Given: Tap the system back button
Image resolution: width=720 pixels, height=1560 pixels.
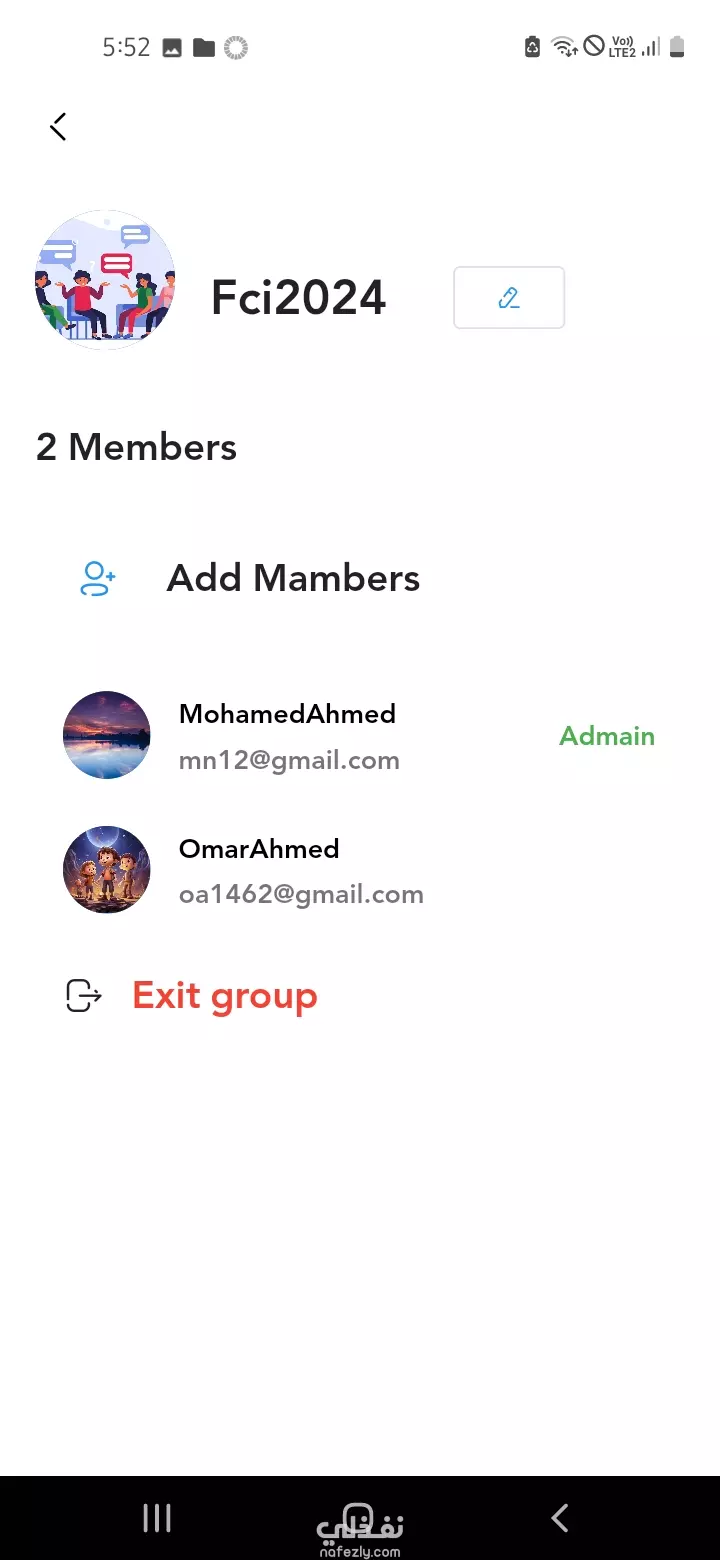Looking at the screenshot, I should pyautogui.click(x=560, y=1518).
